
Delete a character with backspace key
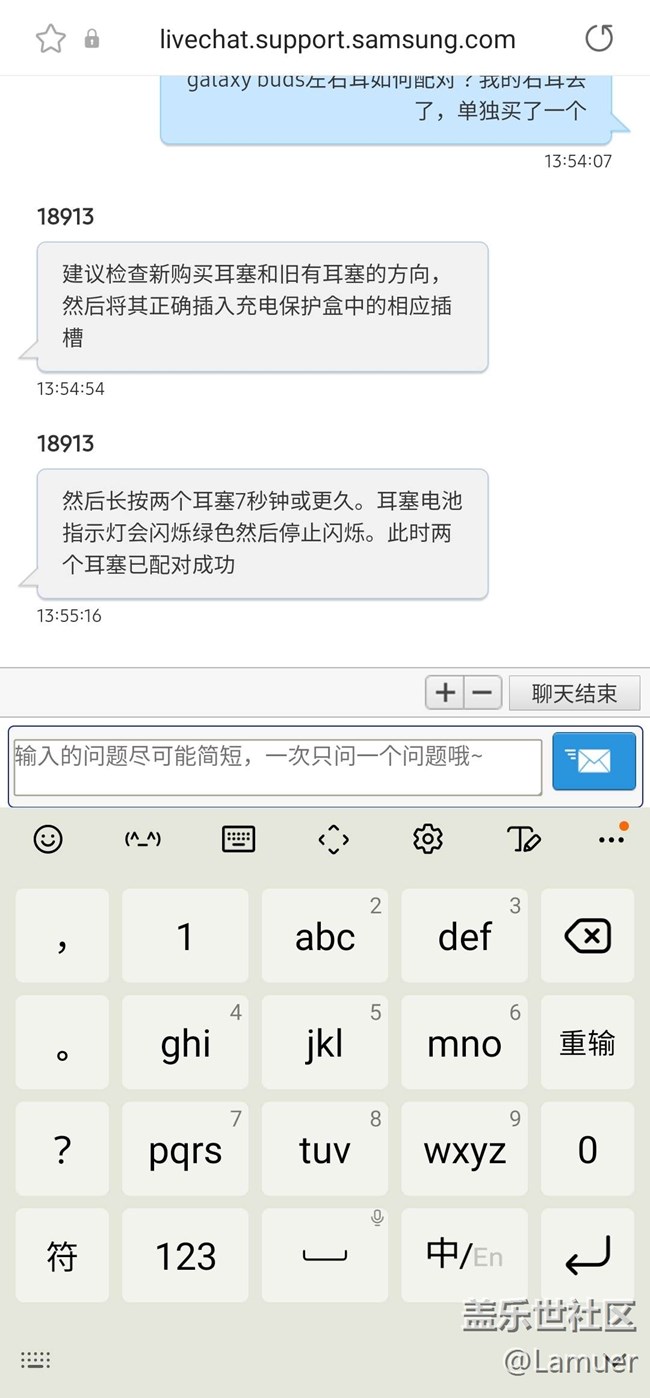tap(587, 936)
